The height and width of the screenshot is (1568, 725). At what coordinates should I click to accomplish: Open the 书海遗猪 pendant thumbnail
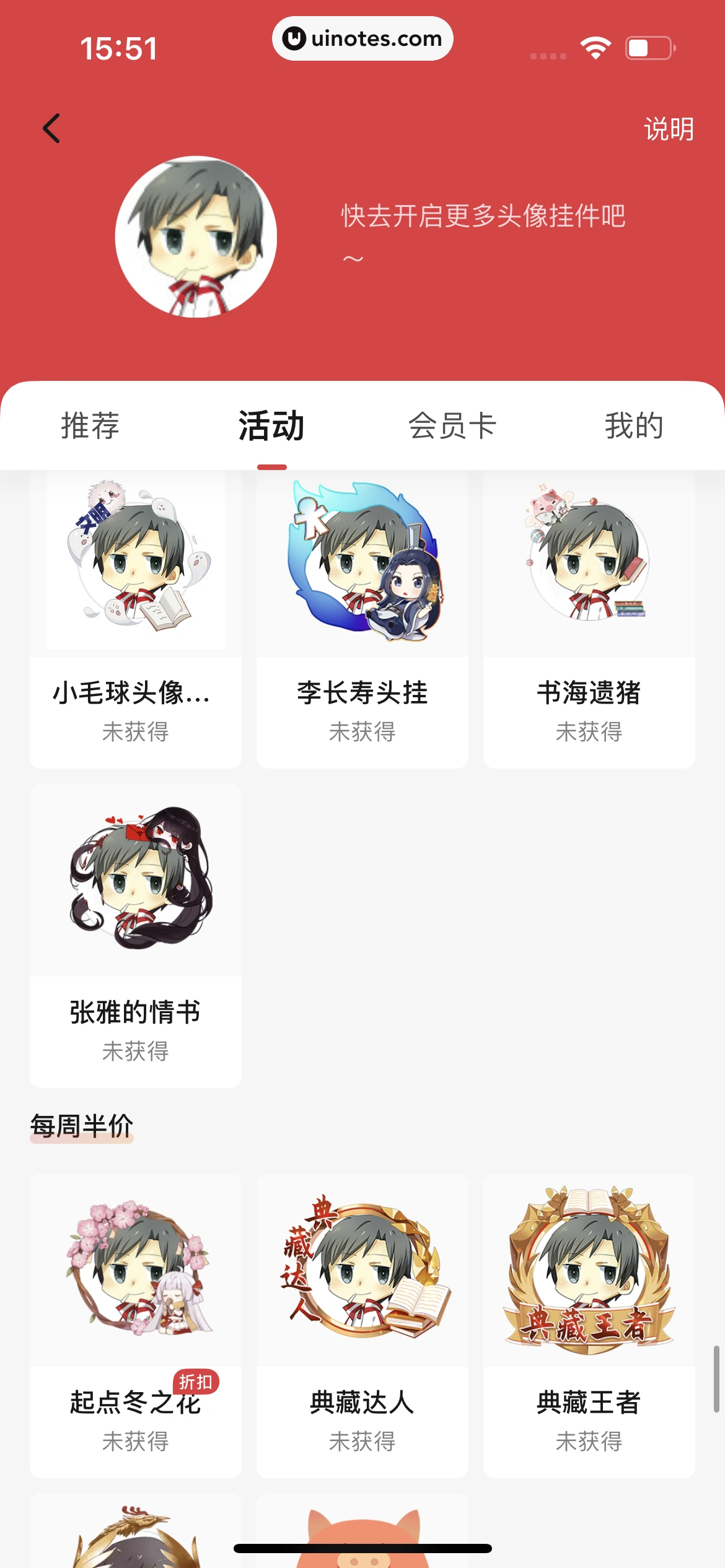pos(587,560)
